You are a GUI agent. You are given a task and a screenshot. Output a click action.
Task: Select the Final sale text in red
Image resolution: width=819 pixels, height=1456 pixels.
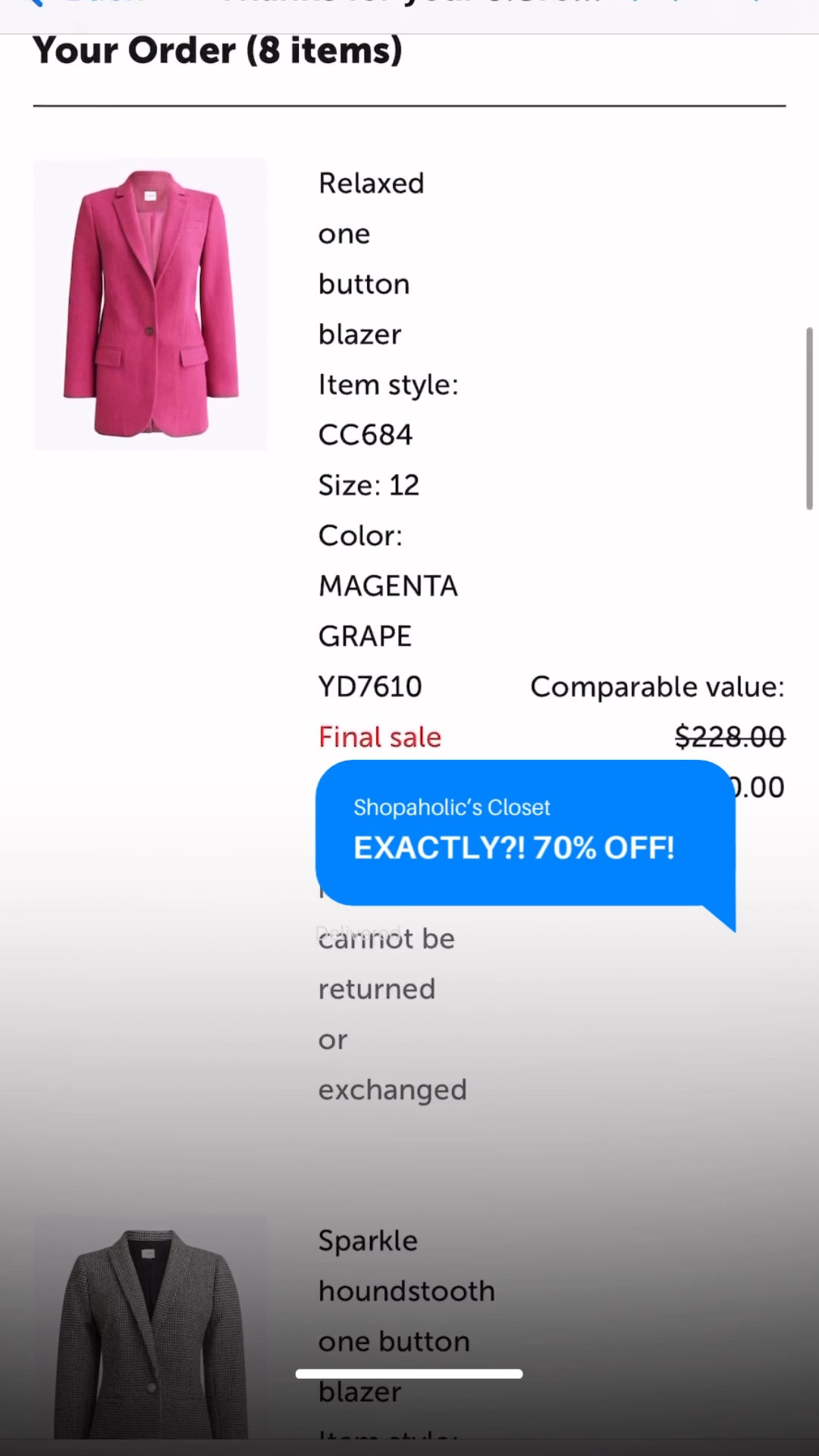379,736
